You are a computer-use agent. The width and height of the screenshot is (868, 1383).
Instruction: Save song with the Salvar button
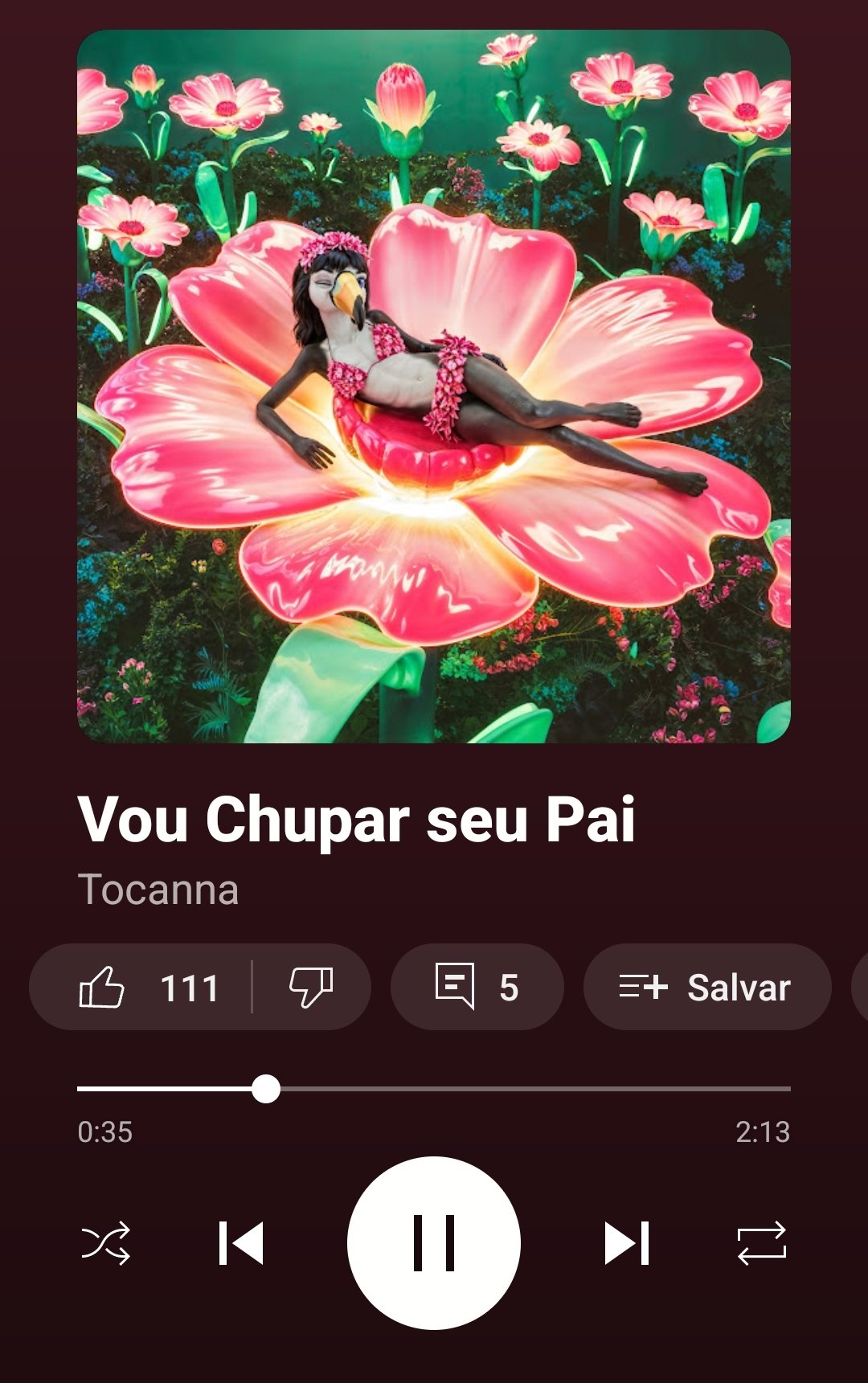point(707,987)
